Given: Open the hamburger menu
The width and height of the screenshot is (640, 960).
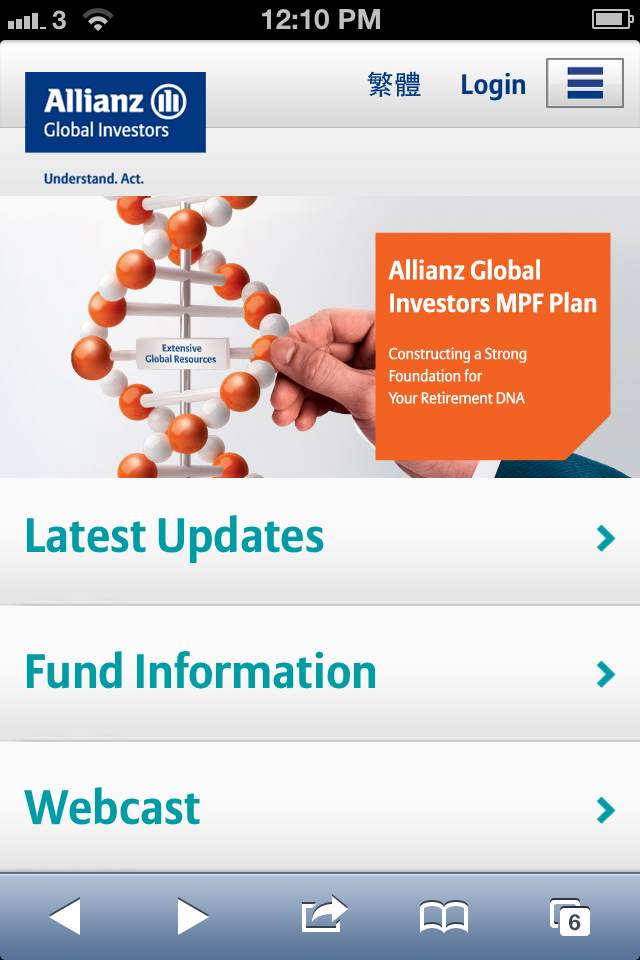Looking at the screenshot, I should click(x=585, y=83).
